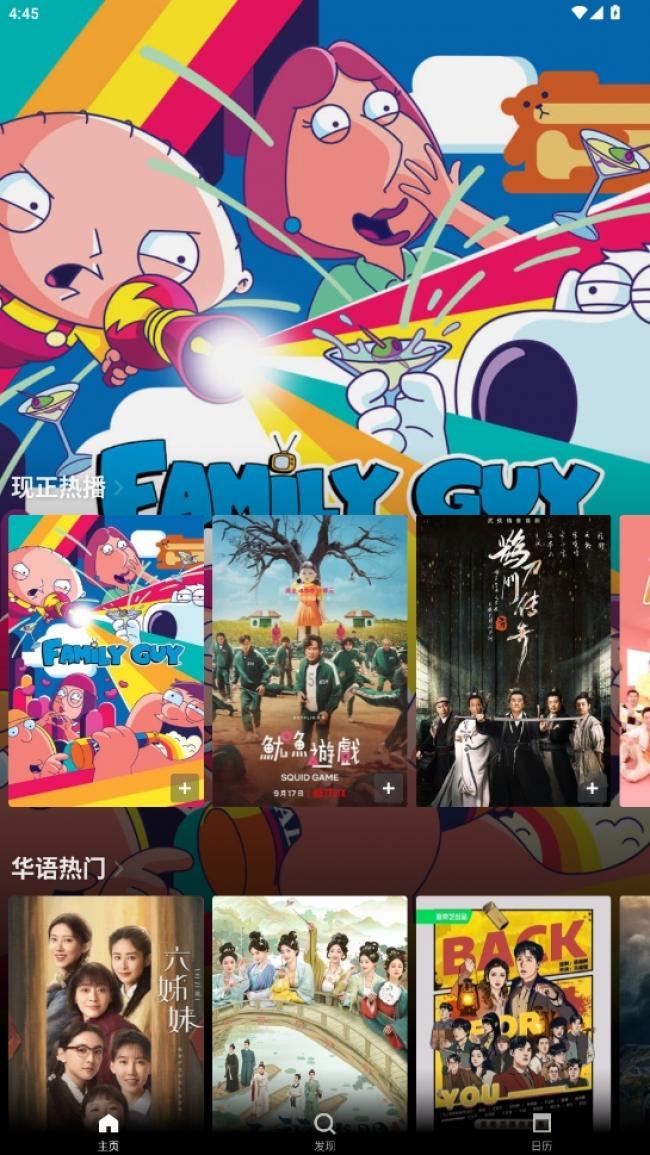Screen dimensions: 650x1155
Task: Open the Family Guy hero banner
Action: [x=325, y=250]
